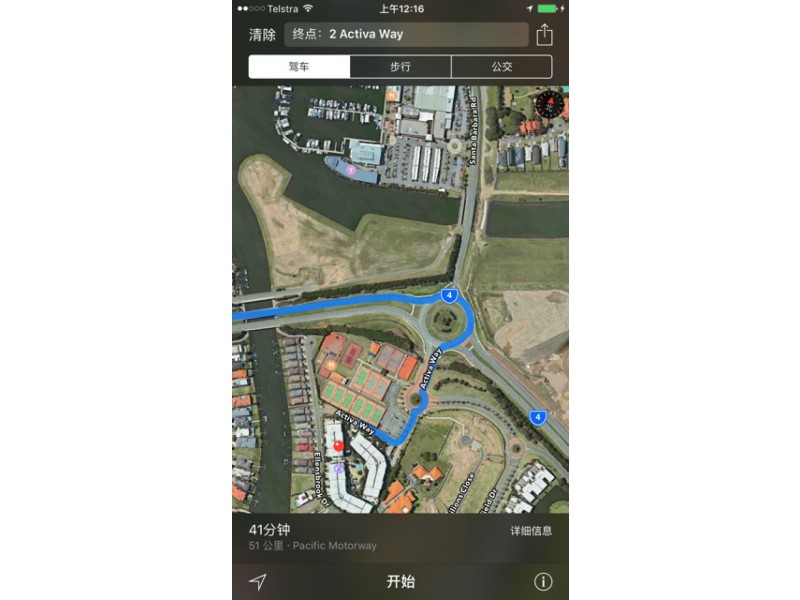The width and height of the screenshot is (800, 600).
Task: Center the map on current location
Action: (x=257, y=581)
